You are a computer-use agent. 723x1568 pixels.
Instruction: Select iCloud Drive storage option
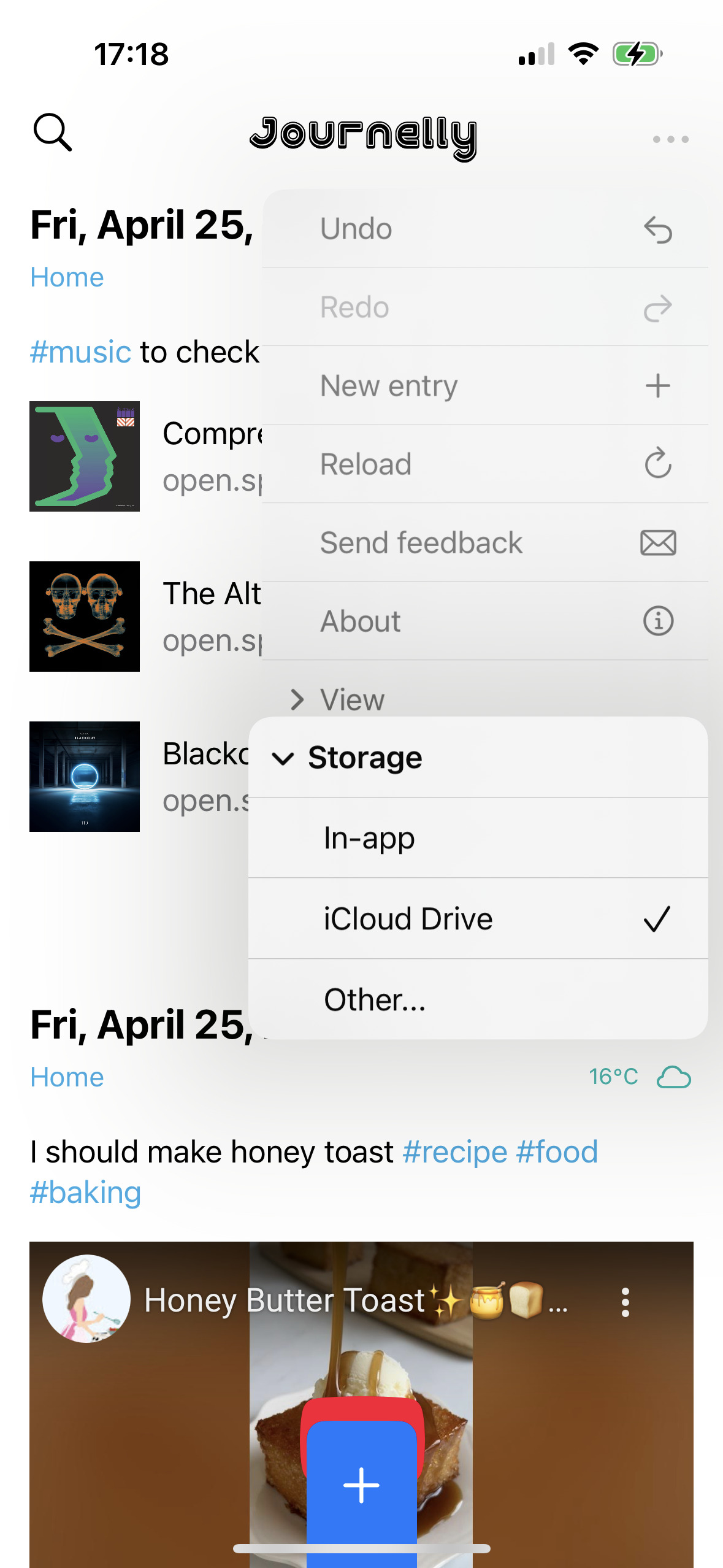point(478,919)
